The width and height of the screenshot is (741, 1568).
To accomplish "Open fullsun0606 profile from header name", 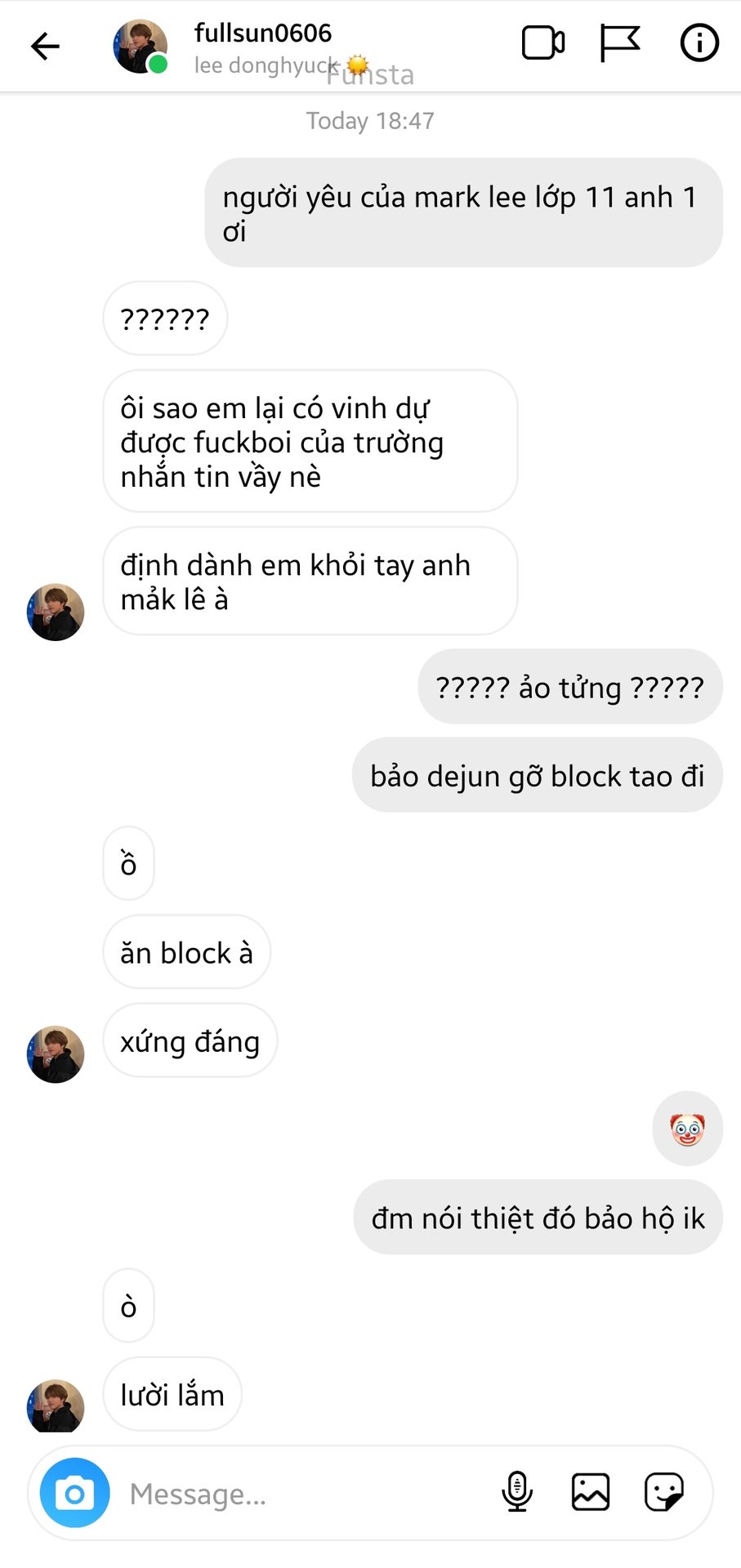I will coord(262,33).
